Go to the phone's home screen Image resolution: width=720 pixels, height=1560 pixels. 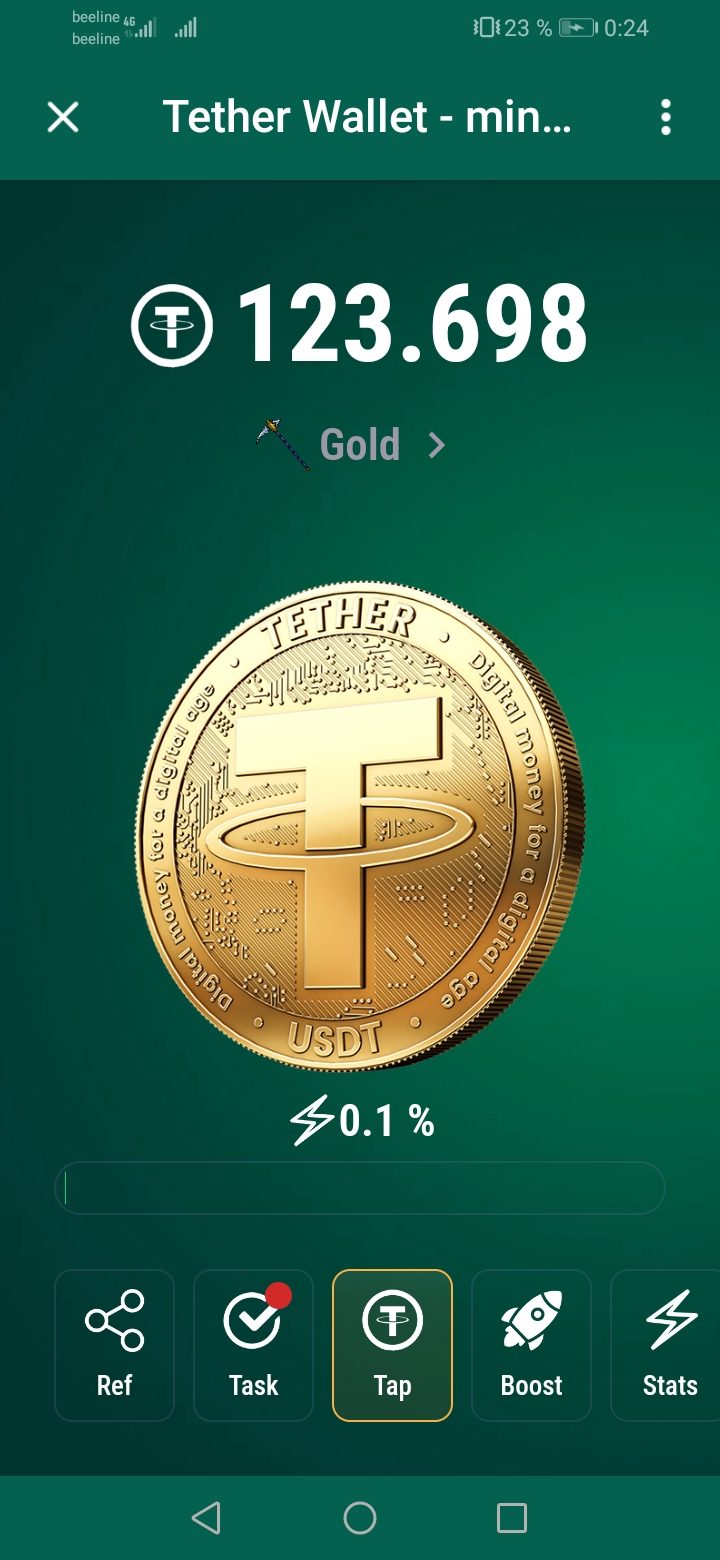coord(360,1518)
